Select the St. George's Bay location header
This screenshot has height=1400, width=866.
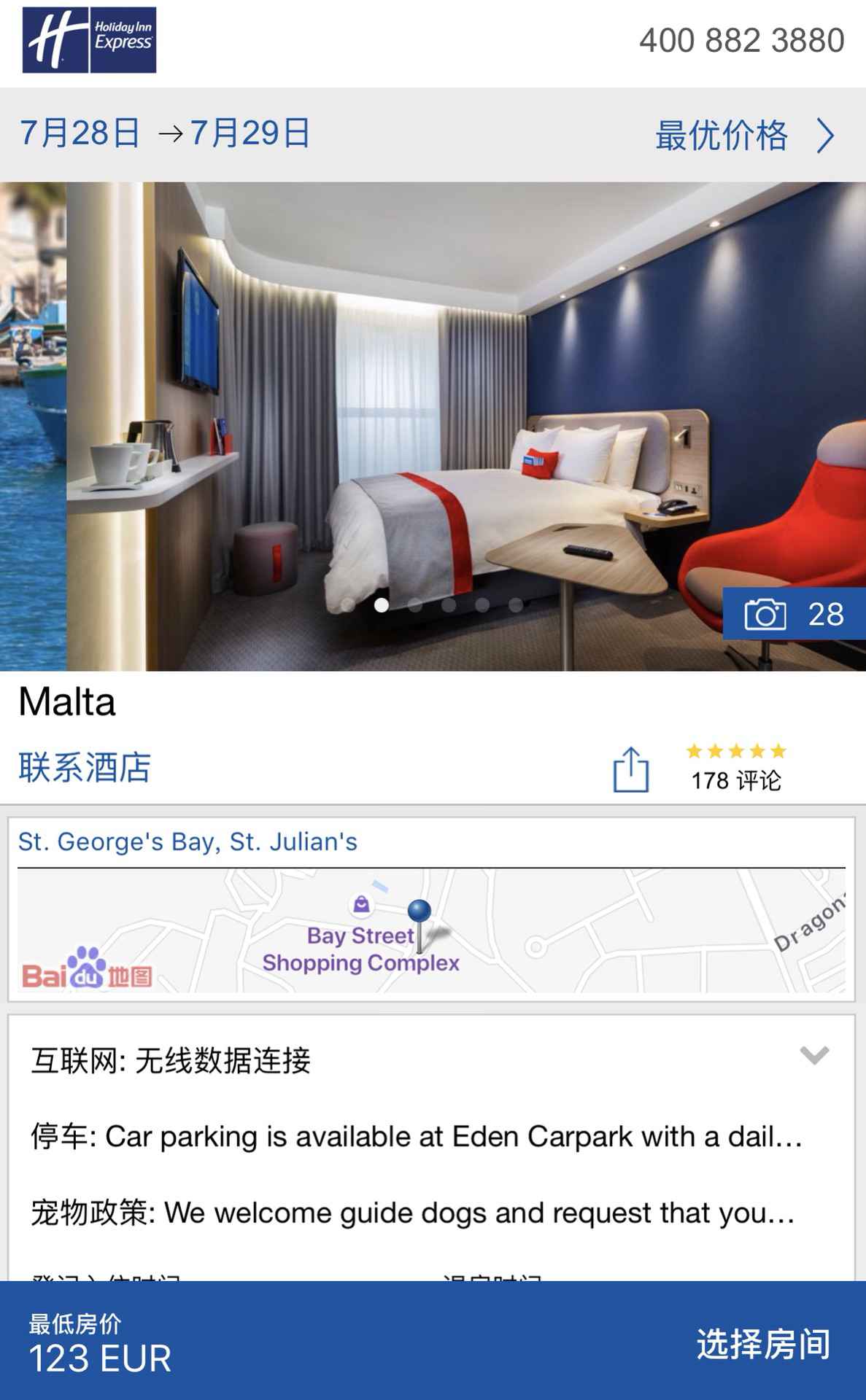pos(188,842)
